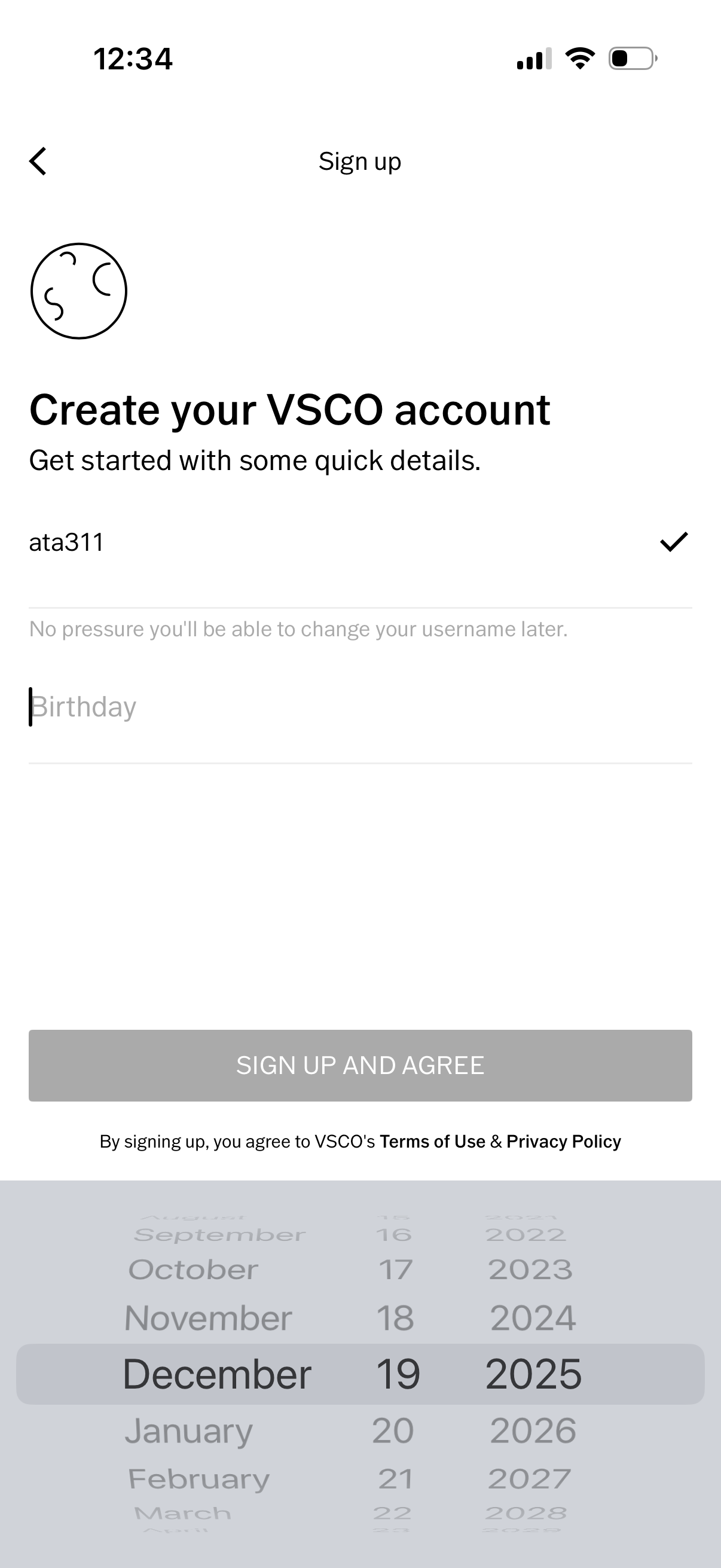Click the Sign up page title
This screenshot has height=1568, width=721.
pos(359,161)
